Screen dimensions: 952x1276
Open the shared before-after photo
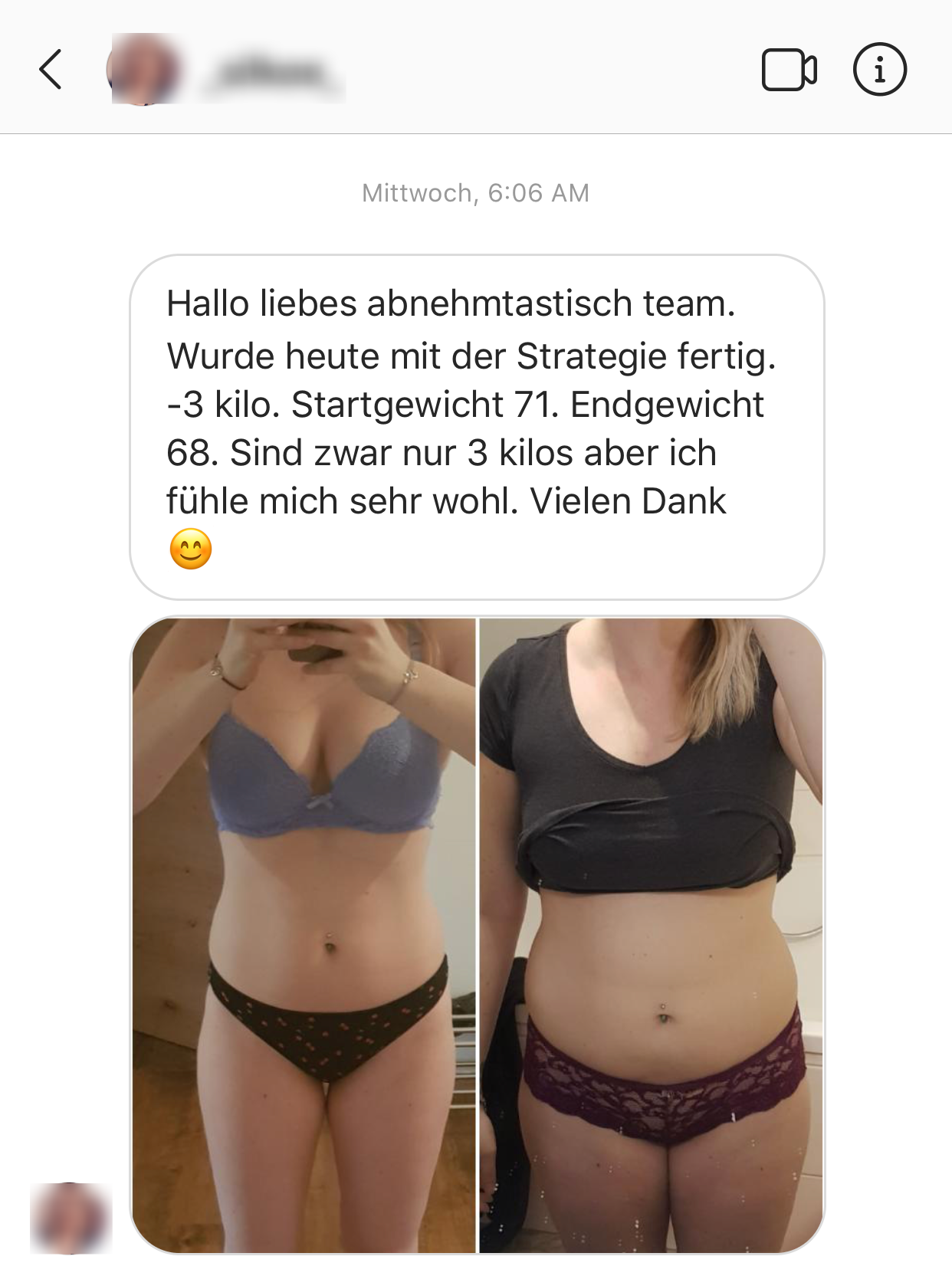tap(477, 935)
